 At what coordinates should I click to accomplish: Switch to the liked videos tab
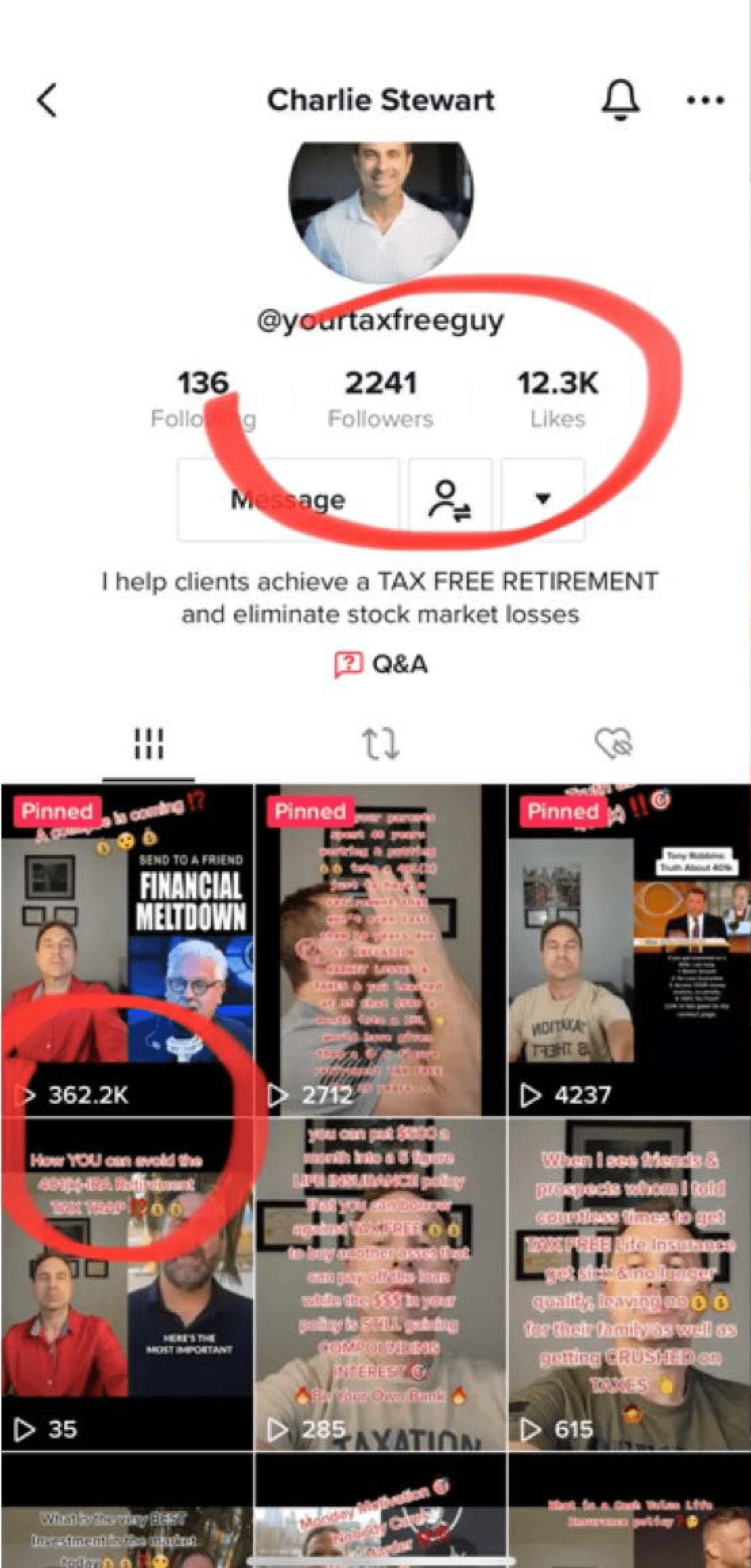pos(612,743)
